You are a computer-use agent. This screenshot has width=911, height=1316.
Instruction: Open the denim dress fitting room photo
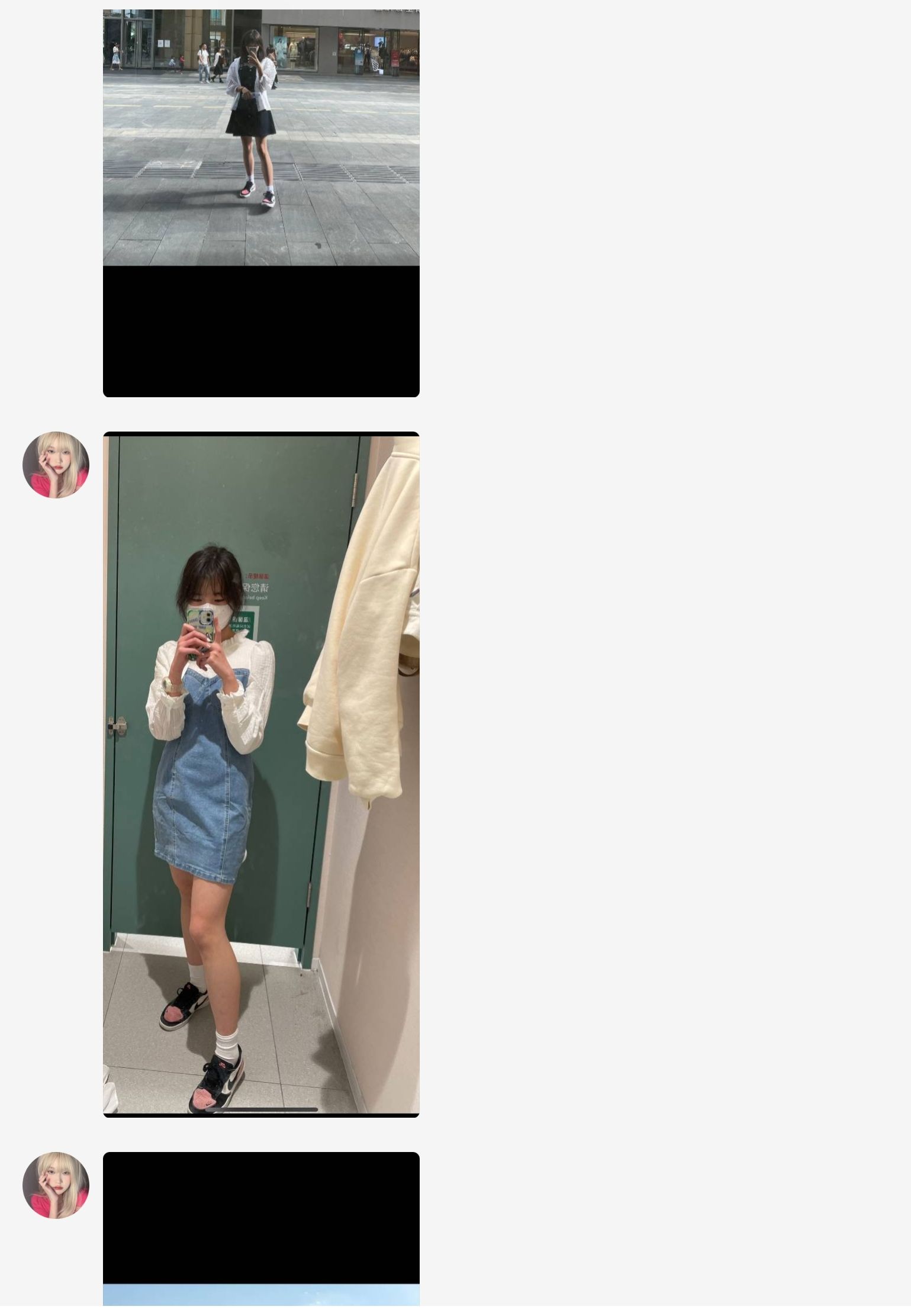point(261,774)
